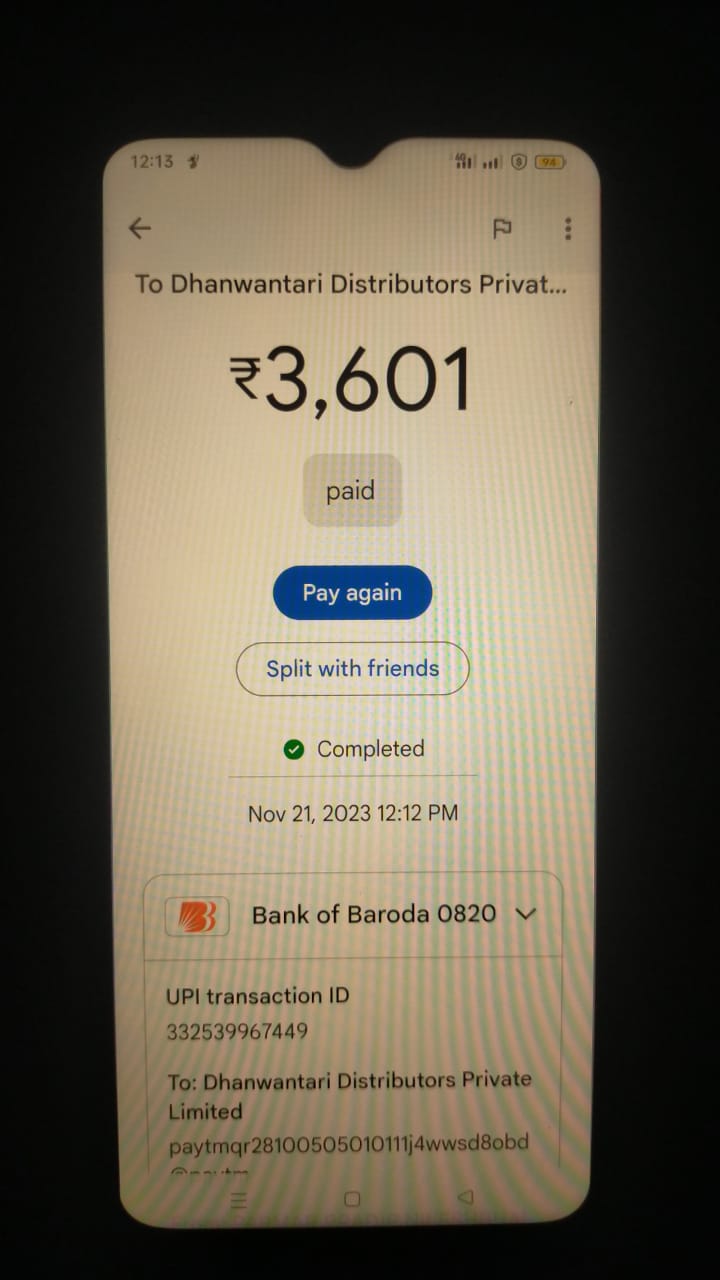Open recent apps from navigation bar
The height and width of the screenshot is (1280, 720).
(238, 1201)
